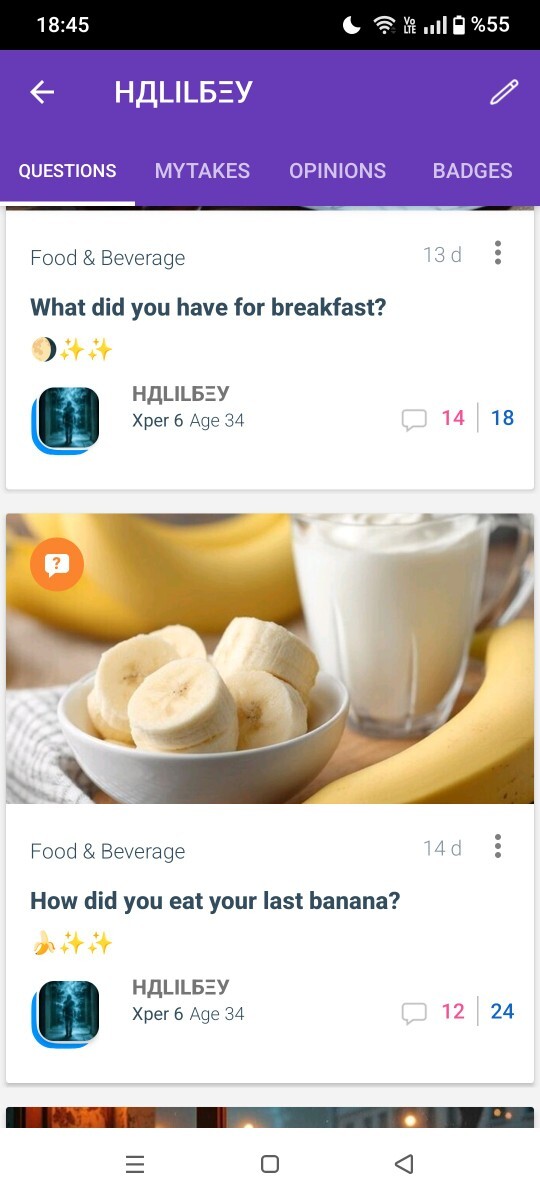This screenshot has height=1200, width=540.
Task: Open overflow menu on the banana question
Action: [497, 848]
